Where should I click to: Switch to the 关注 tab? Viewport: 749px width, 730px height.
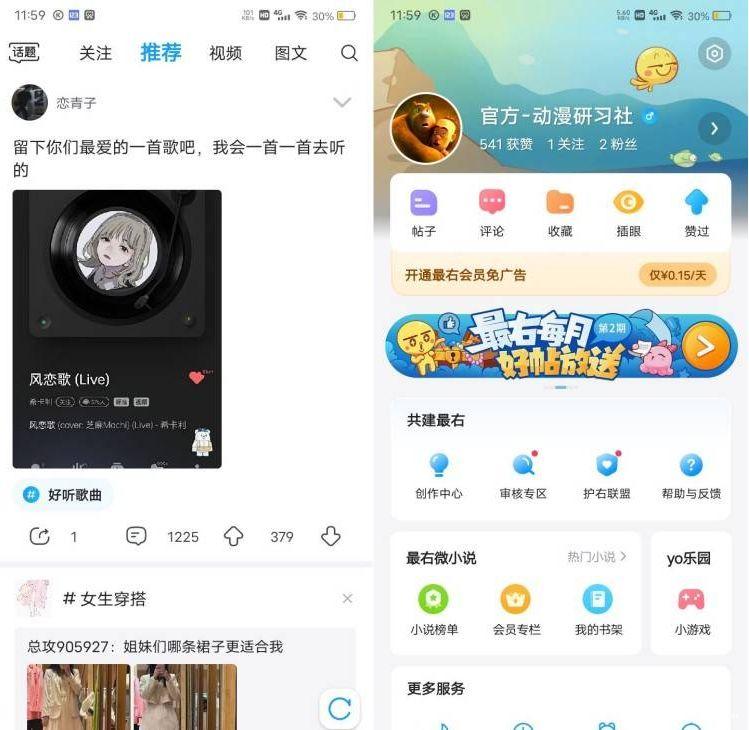click(x=96, y=53)
